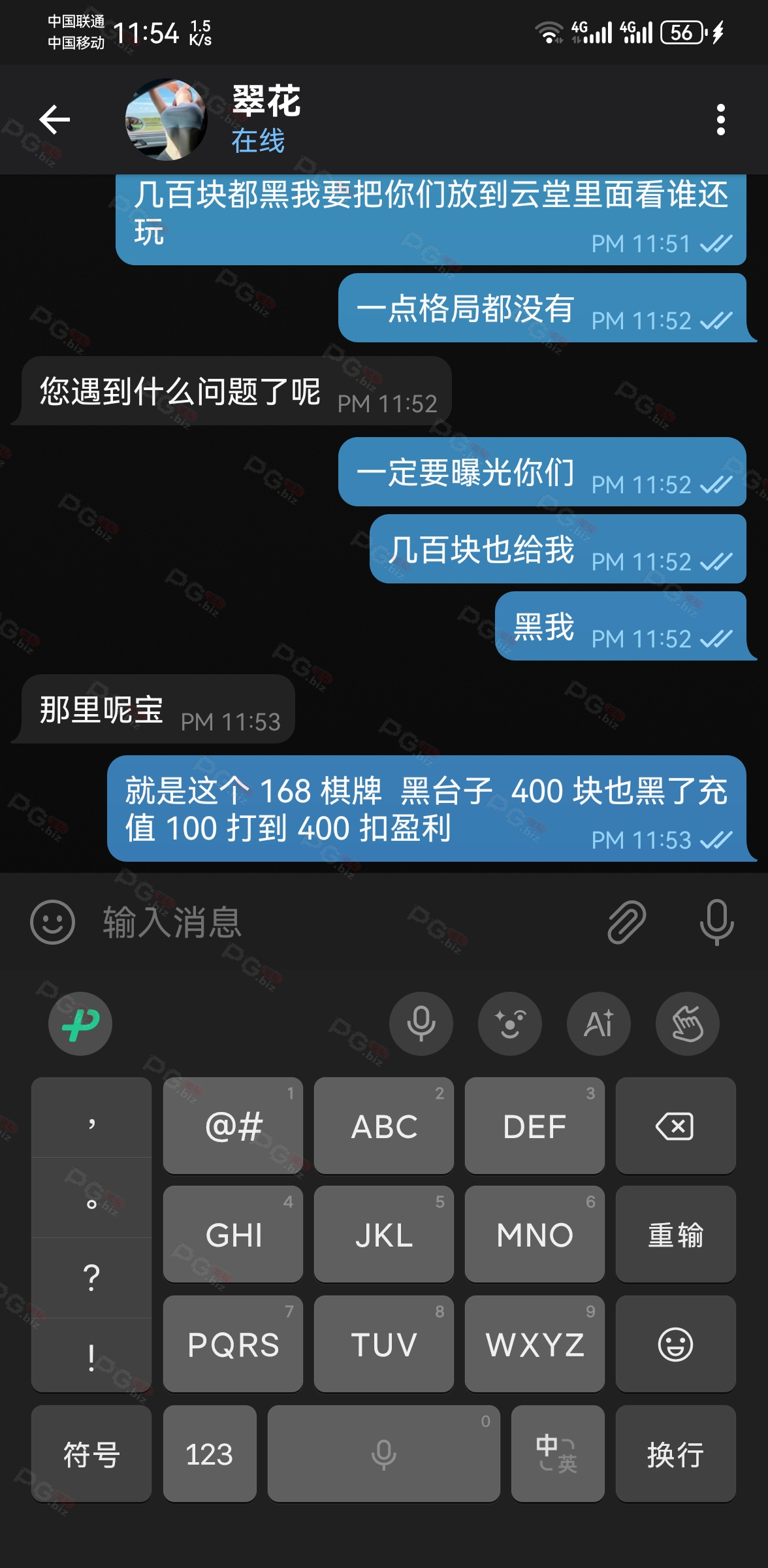Tap the 换行 newline key
This screenshot has height=1568, width=768.
[x=675, y=1454]
